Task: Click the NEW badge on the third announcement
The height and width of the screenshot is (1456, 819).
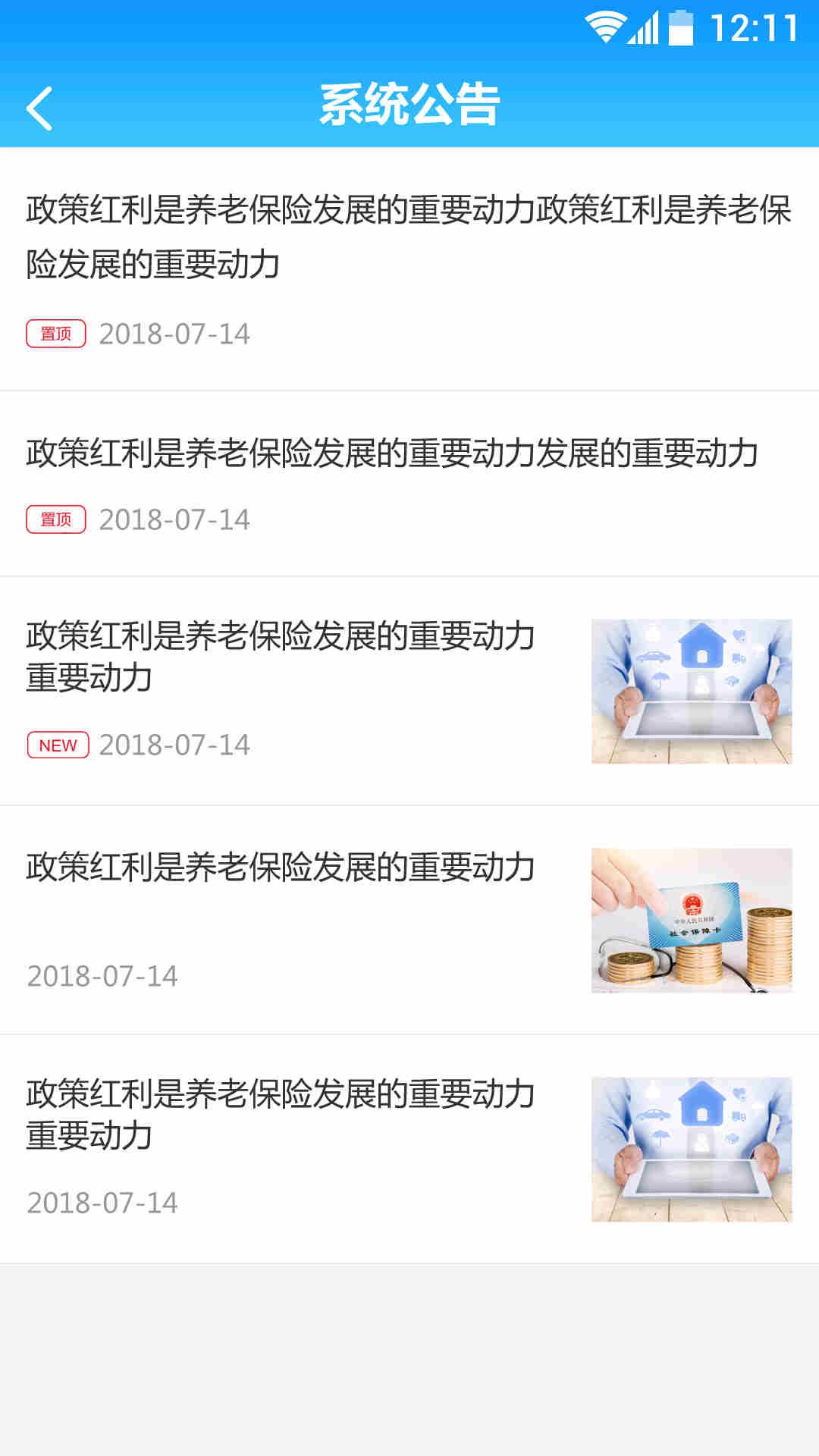Action: pos(58,744)
